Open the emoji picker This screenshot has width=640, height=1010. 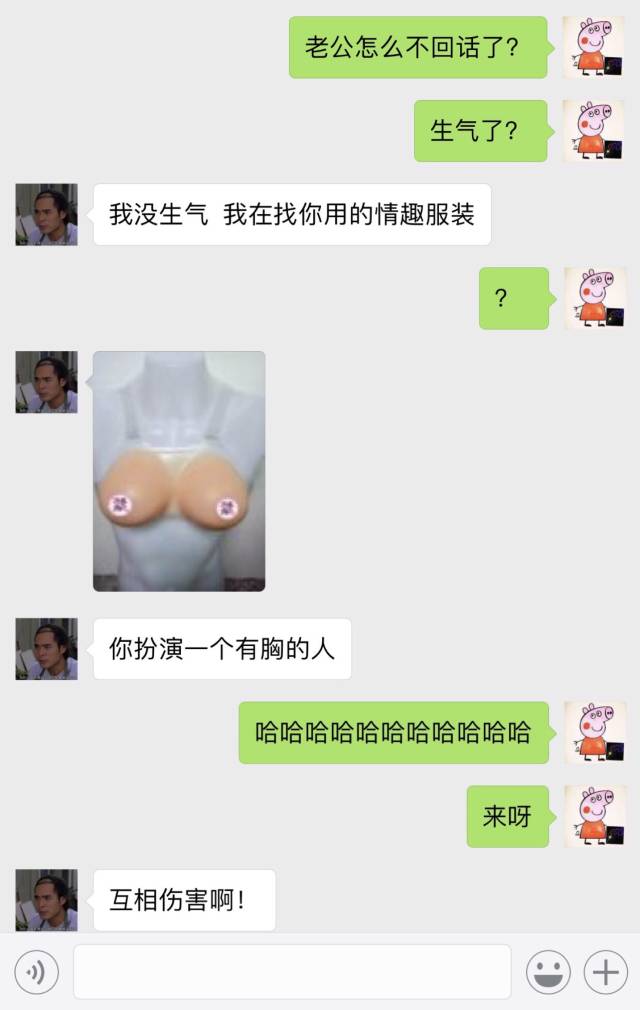coord(548,972)
